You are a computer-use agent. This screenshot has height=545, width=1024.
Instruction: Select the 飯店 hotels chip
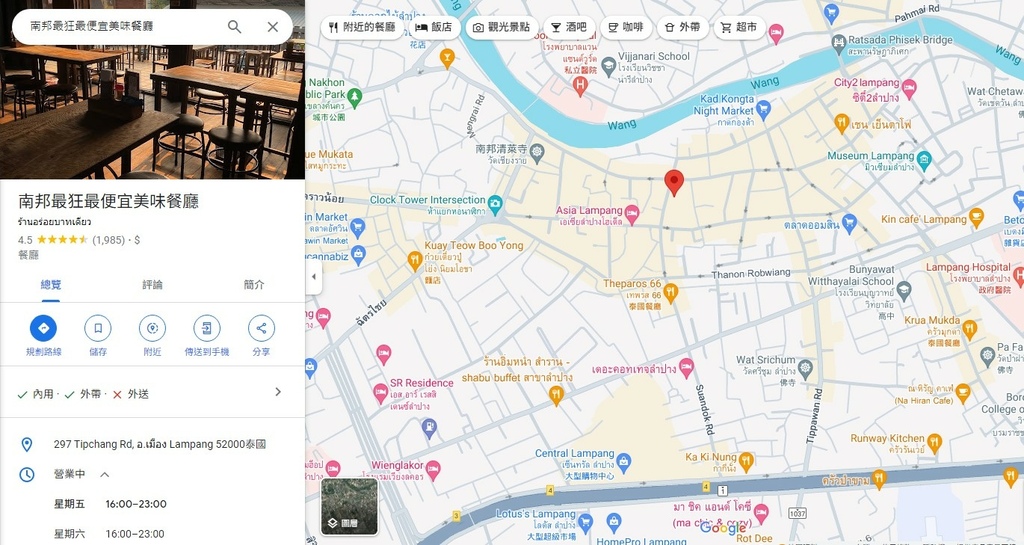click(433, 27)
